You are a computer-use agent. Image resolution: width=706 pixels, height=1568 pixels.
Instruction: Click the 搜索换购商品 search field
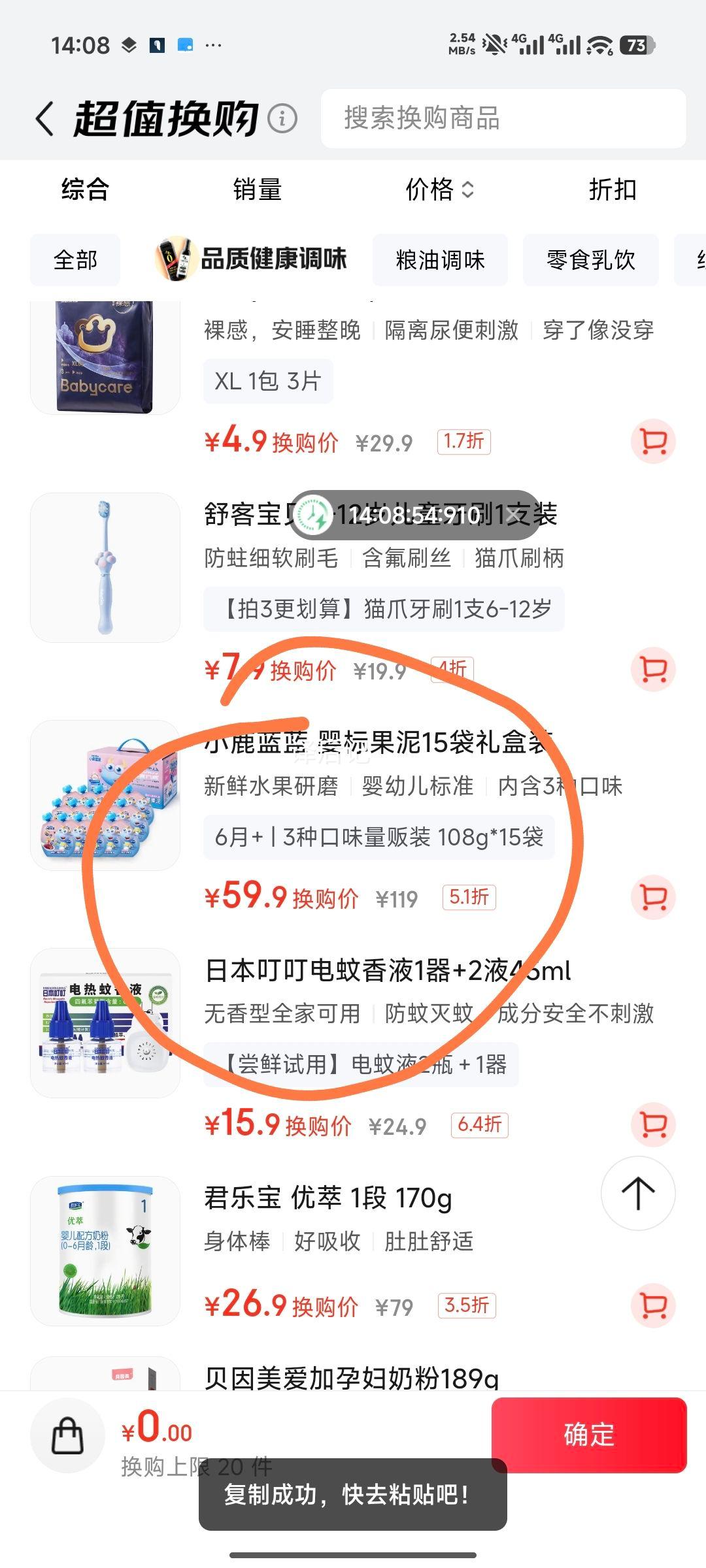point(503,120)
